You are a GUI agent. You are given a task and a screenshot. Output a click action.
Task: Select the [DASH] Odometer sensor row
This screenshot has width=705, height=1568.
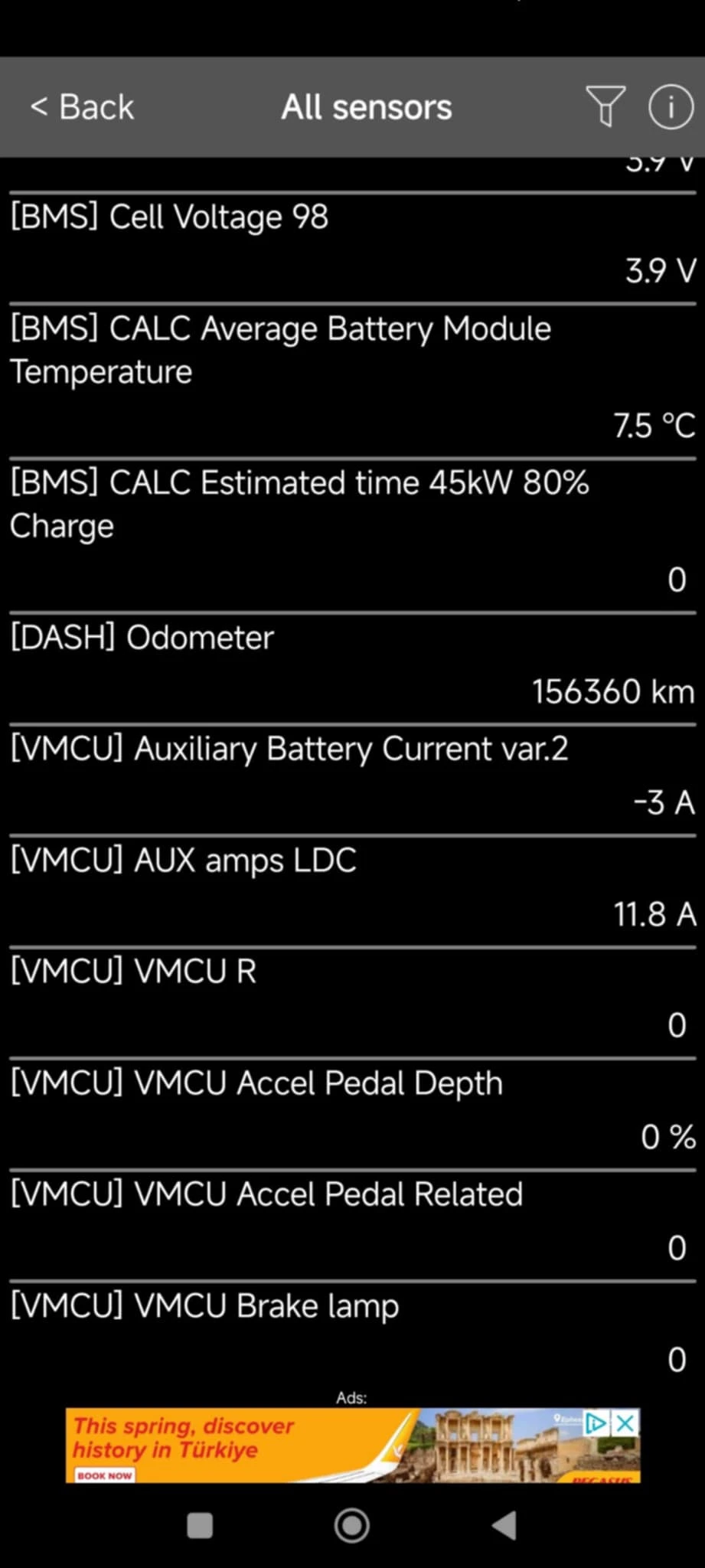pyautogui.click(x=352, y=664)
